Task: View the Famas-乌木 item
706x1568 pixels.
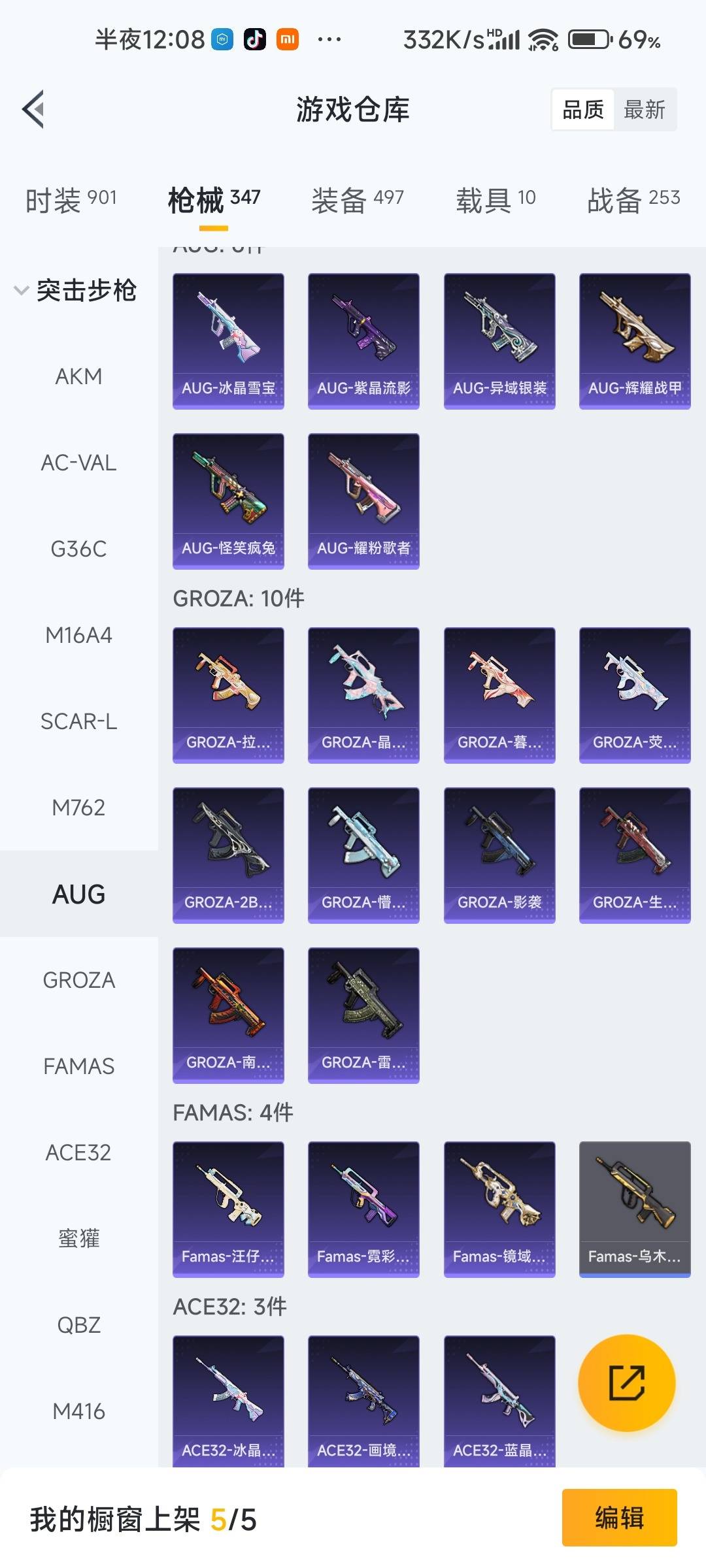Action: click(x=635, y=1209)
